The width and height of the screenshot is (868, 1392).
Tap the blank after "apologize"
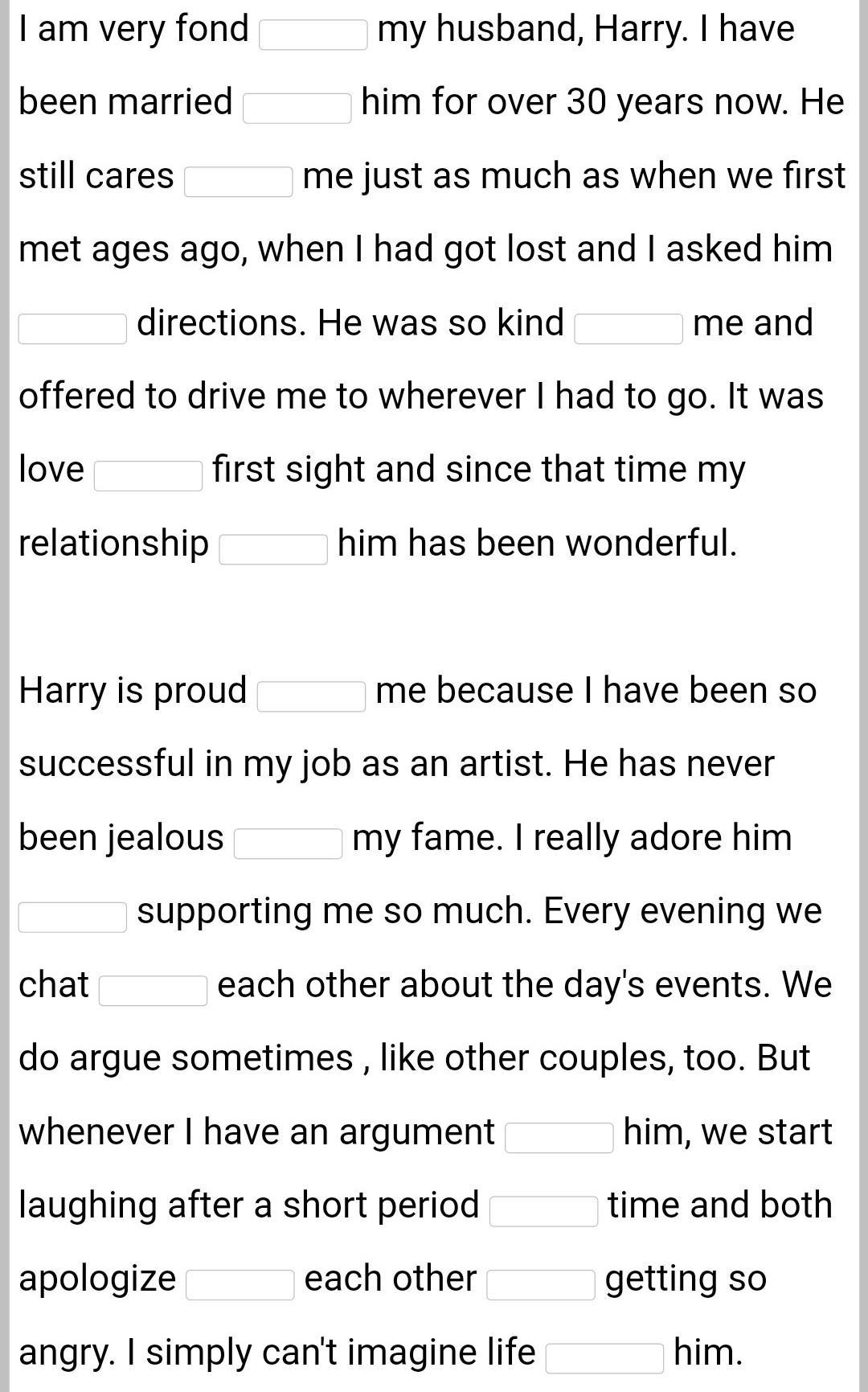[240, 1285]
